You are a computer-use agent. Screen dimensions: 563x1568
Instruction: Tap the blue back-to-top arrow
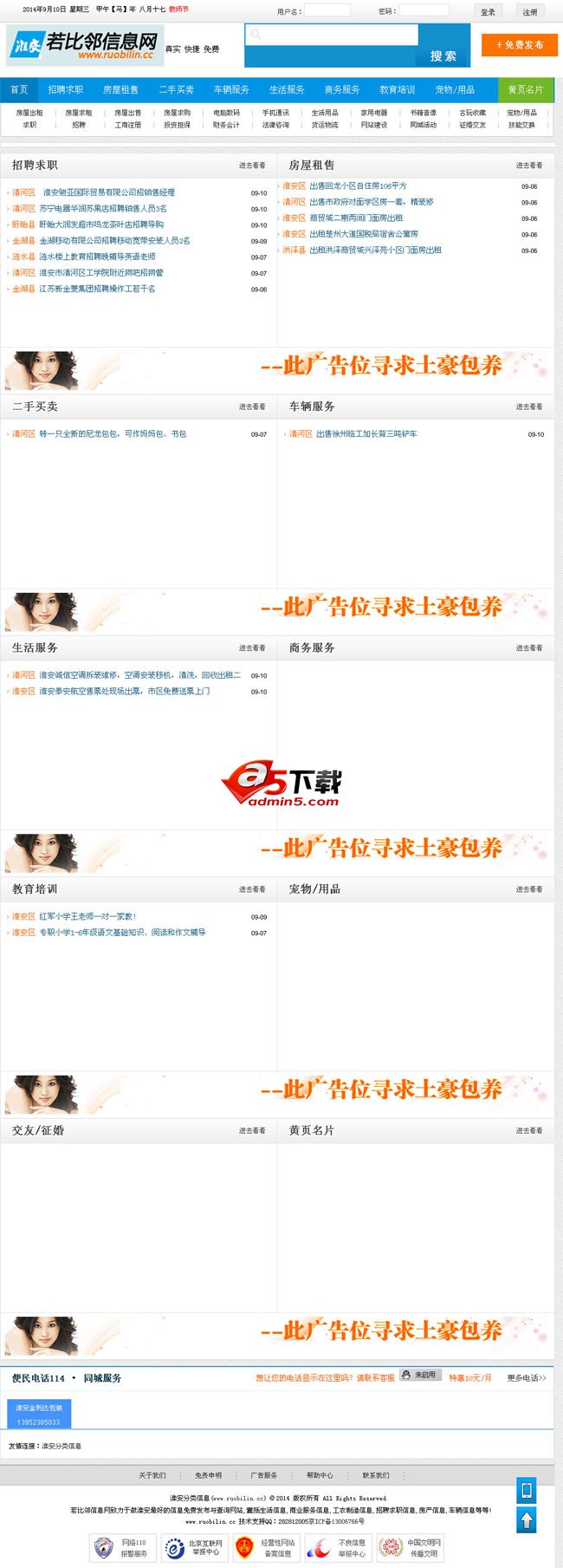(x=527, y=1519)
